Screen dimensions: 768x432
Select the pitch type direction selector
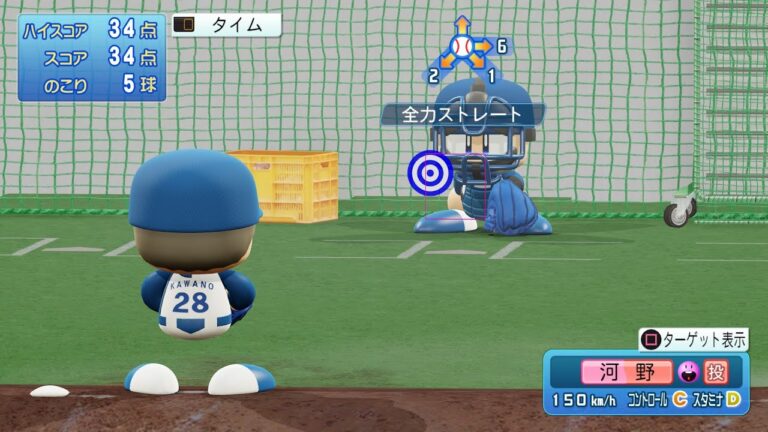(x=462, y=47)
